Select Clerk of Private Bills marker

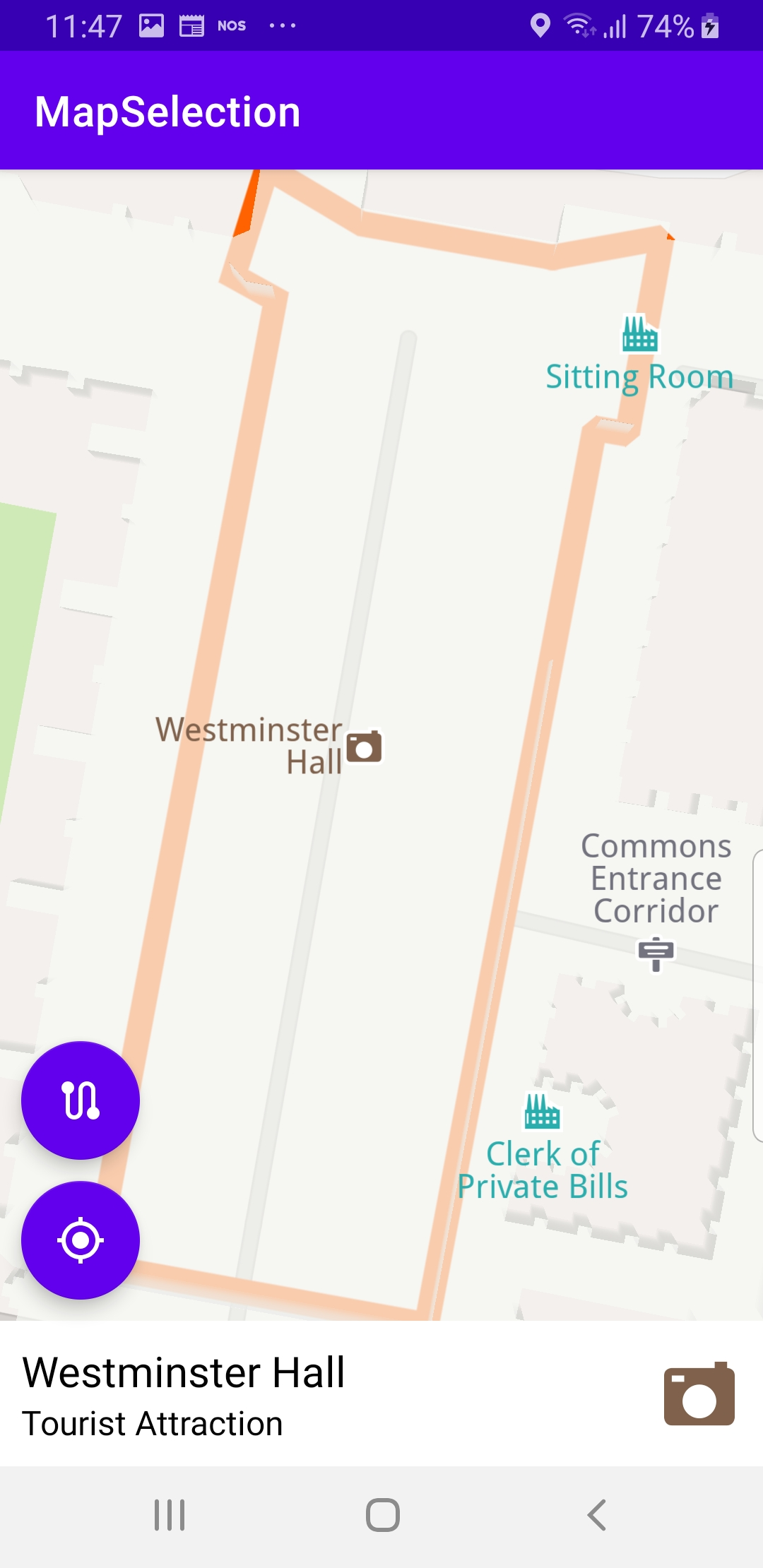(542, 1111)
